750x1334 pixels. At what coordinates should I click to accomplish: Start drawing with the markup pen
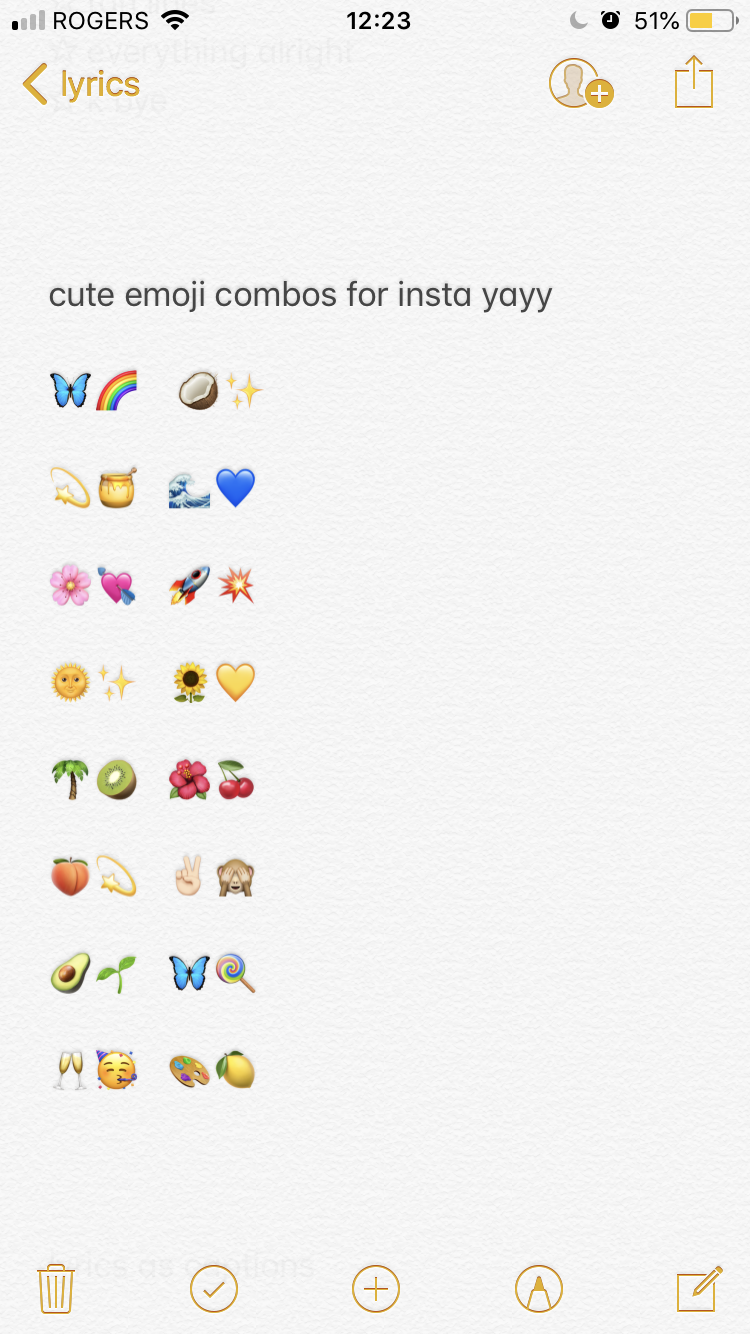(538, 1289)
